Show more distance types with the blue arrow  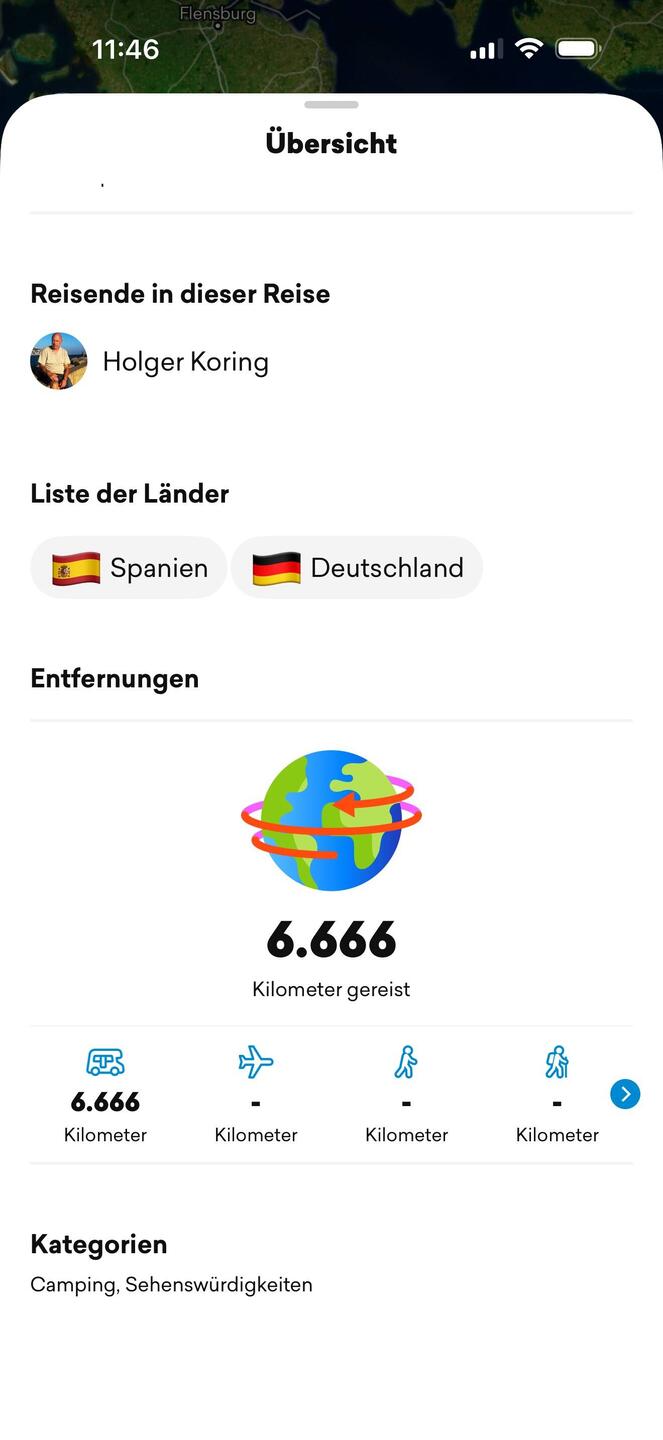625,1095
